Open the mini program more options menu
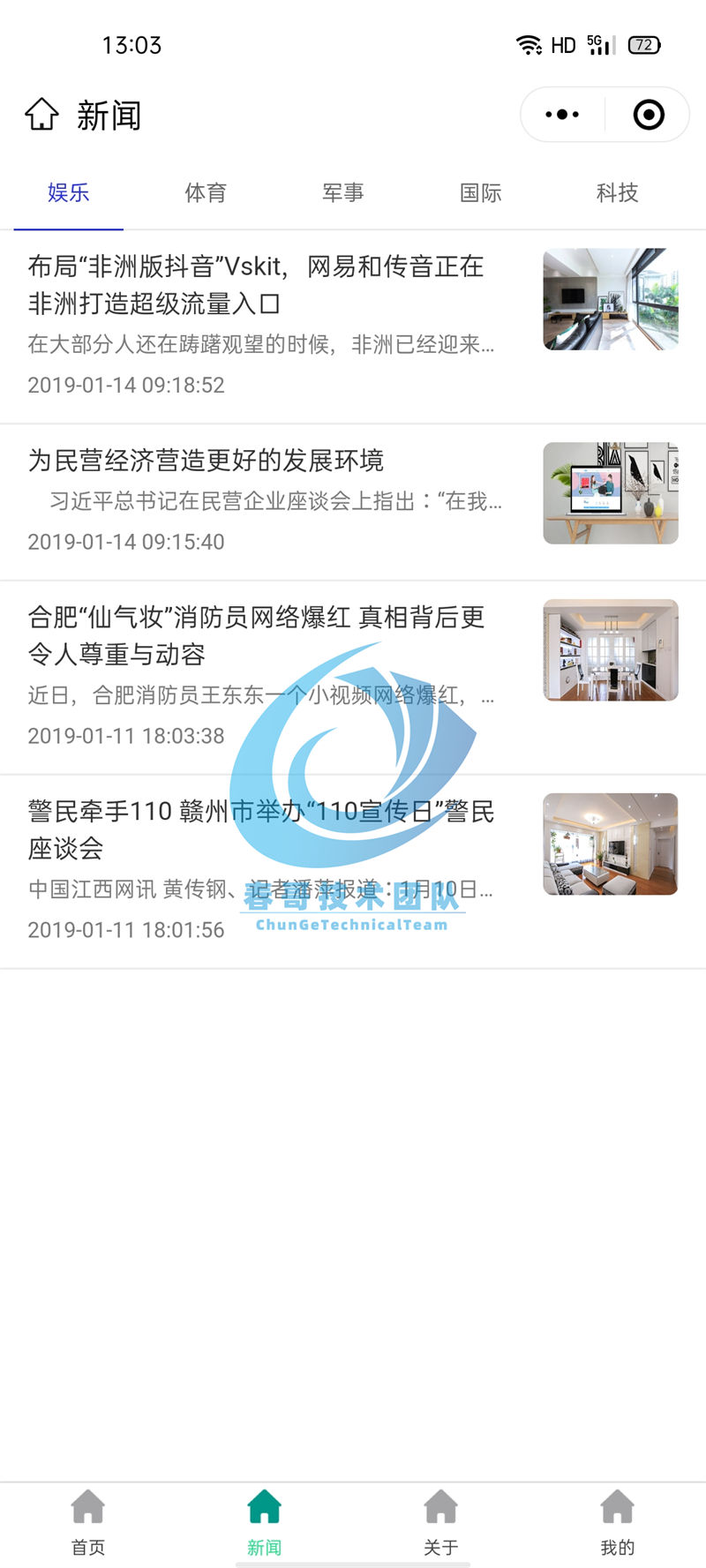 point(562,115)
